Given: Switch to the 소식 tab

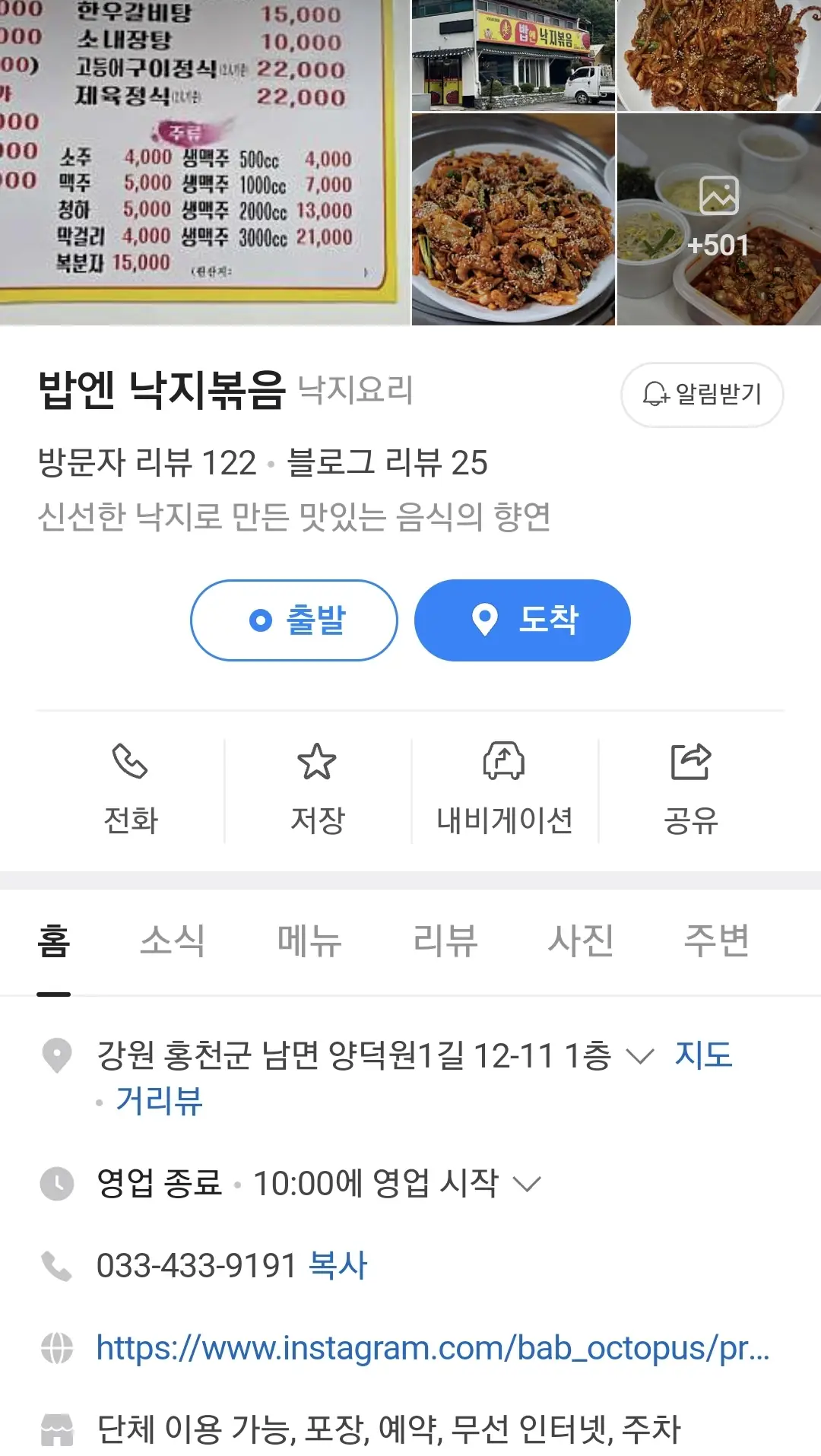Looking at the screenshot, I should 173,941.
